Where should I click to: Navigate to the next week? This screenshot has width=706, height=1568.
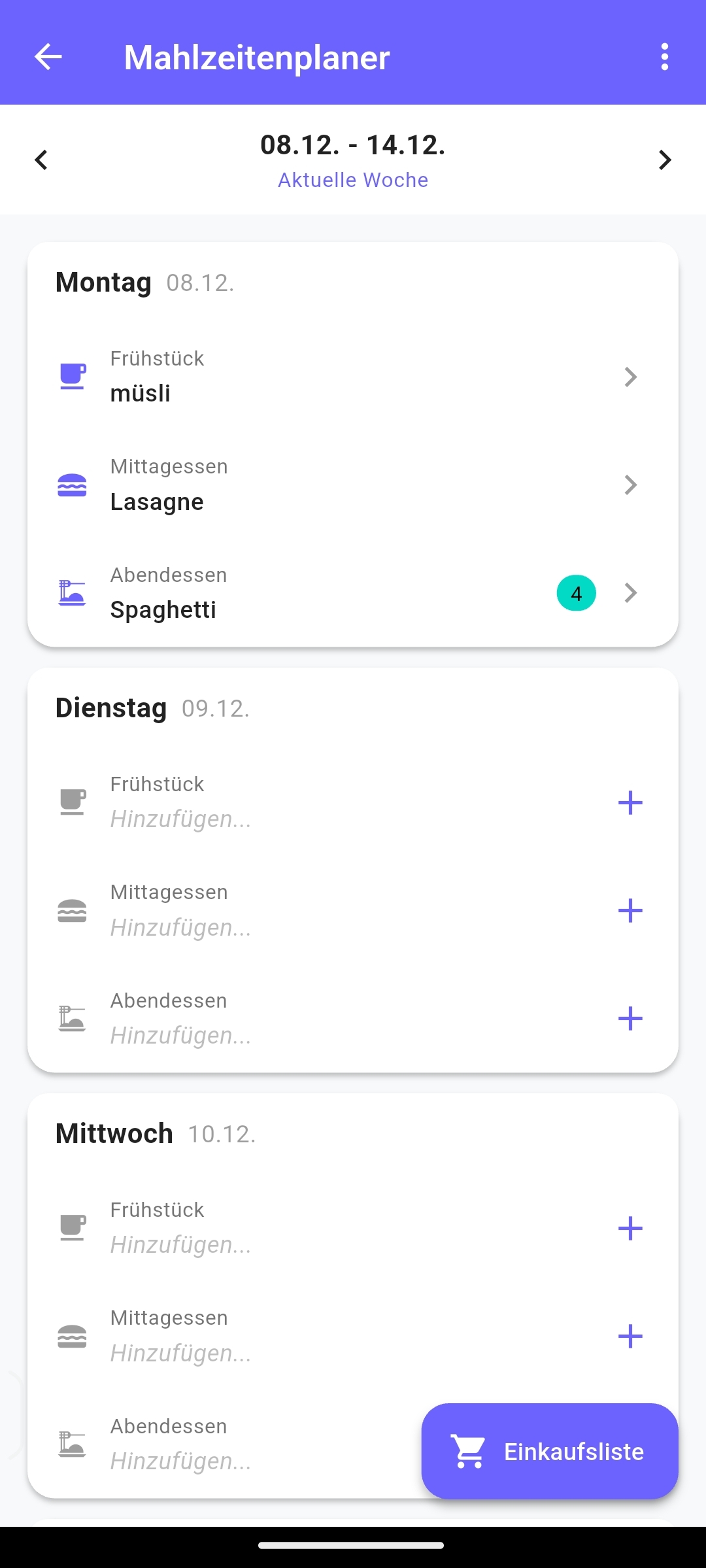(665, 160)
